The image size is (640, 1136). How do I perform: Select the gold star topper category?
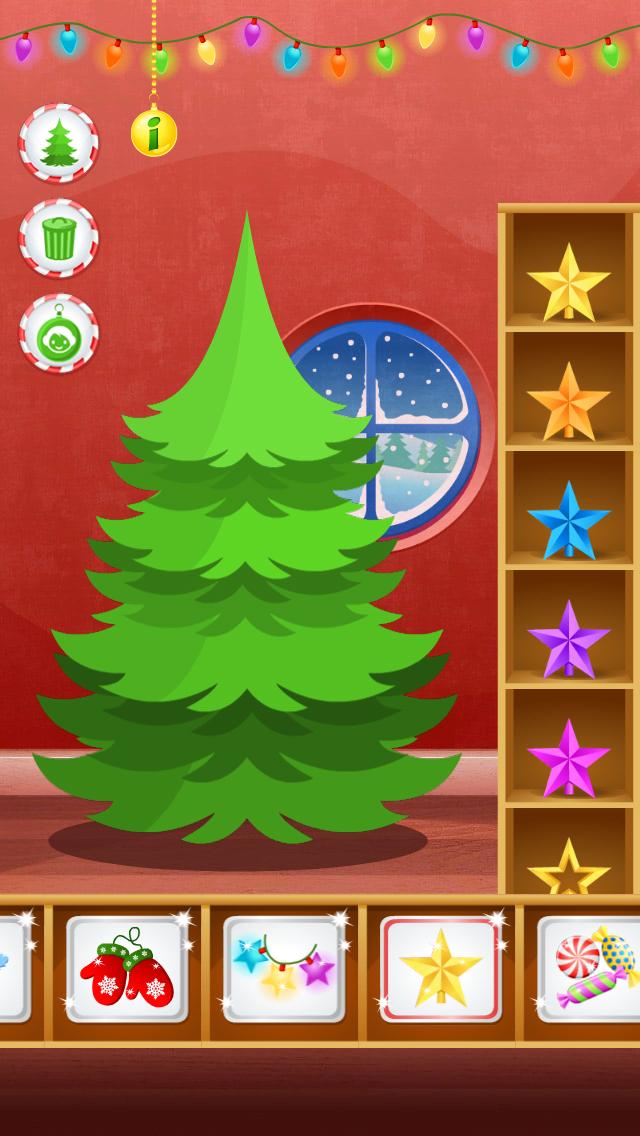pos(441,969)
